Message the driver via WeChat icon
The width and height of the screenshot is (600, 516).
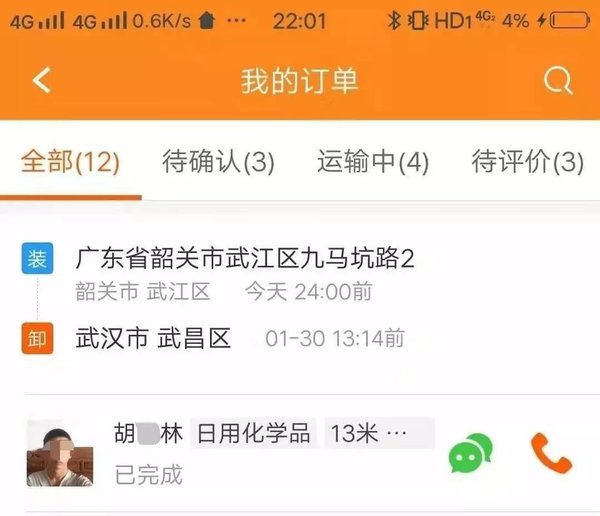(x=470, y=454)
